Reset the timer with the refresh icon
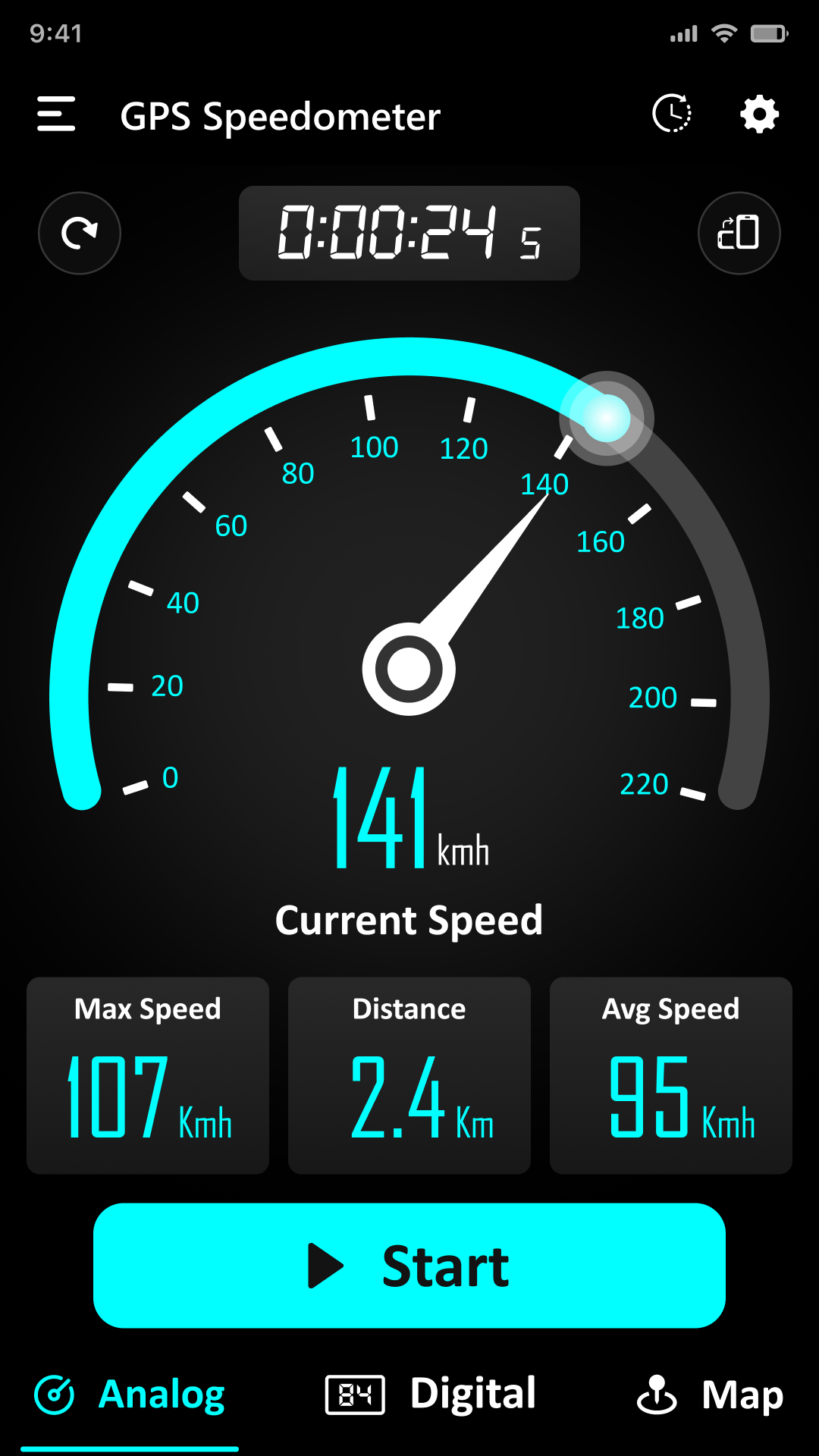Viewport: 819px width, 1456px height. click(x=79, y=233)
